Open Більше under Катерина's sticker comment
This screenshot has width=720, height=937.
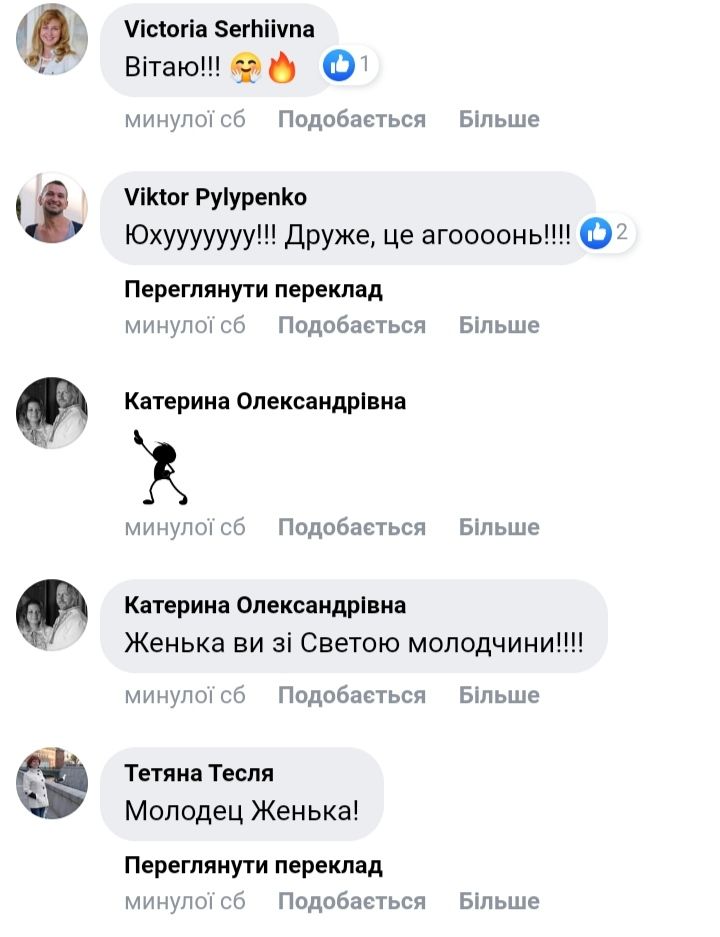tap(499, 528)
